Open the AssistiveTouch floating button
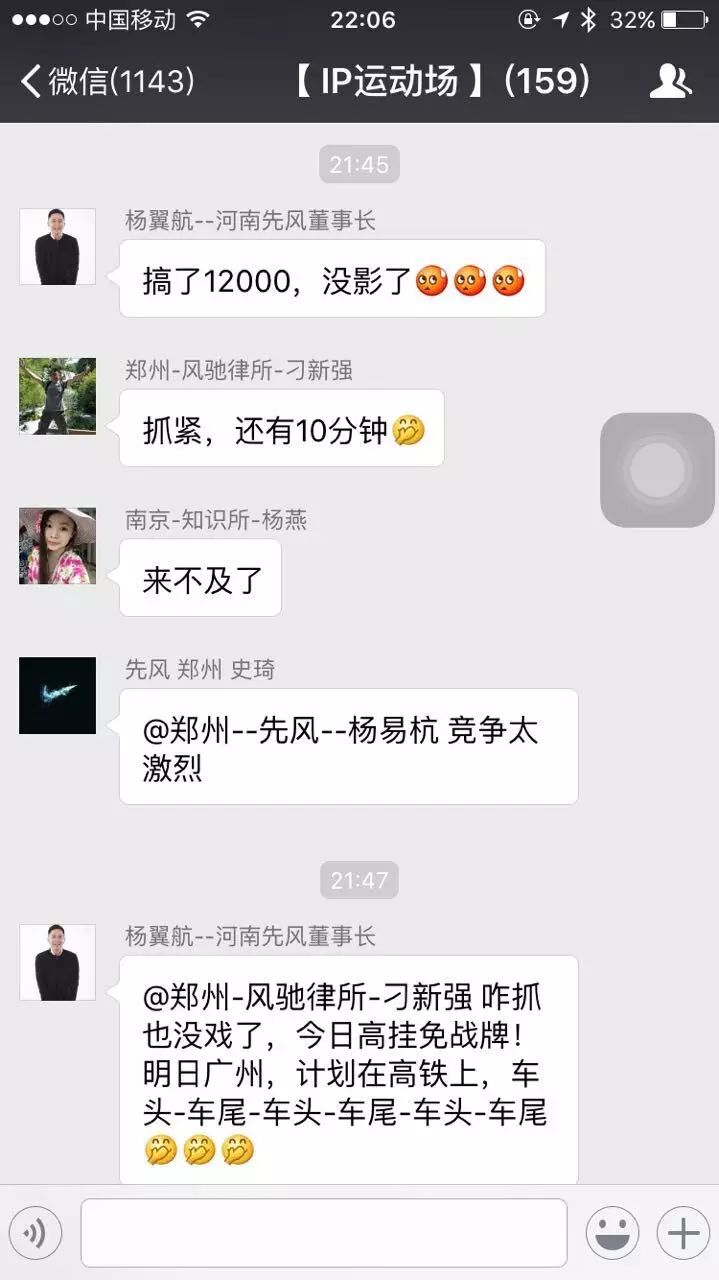 point(657,470)
